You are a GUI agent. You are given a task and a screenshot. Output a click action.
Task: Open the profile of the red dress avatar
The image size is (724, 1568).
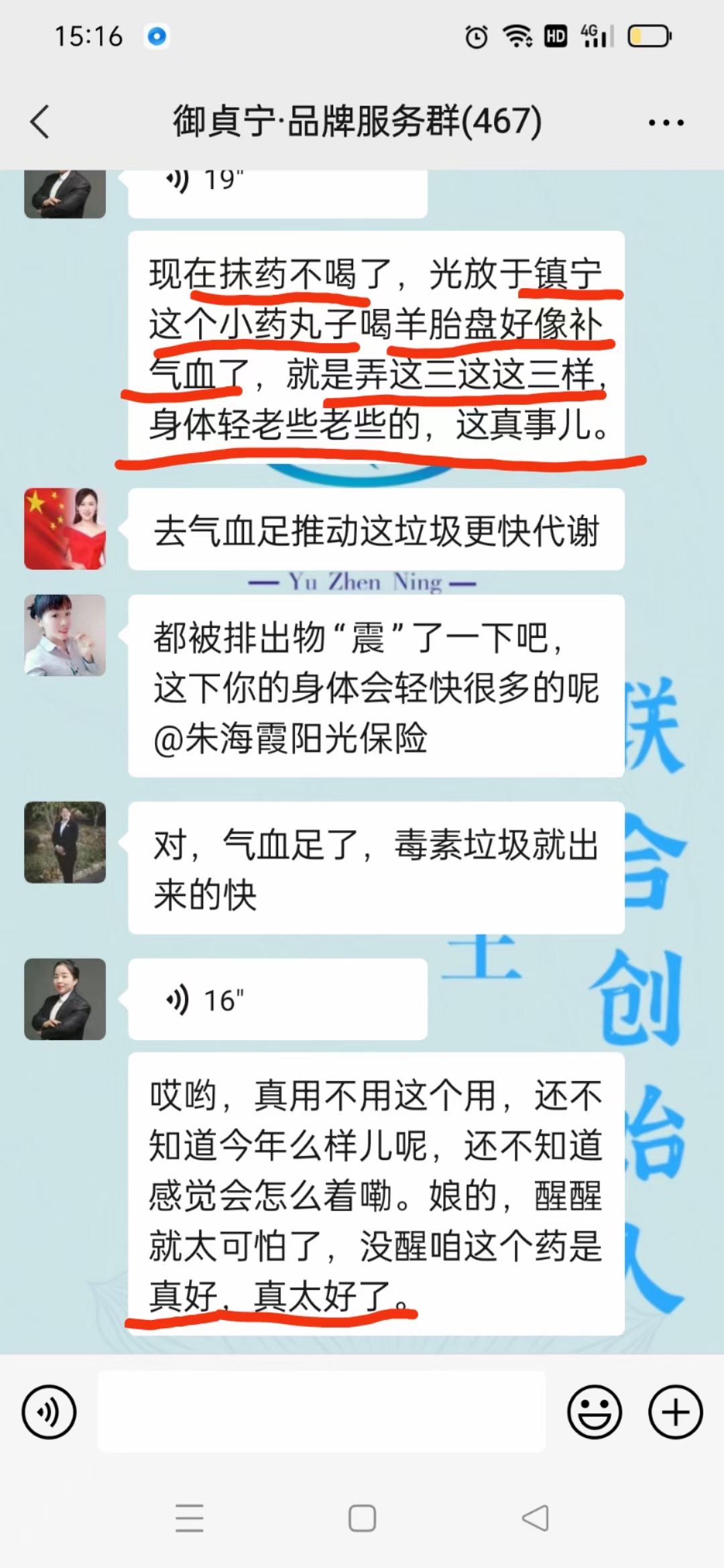[65, 529]
